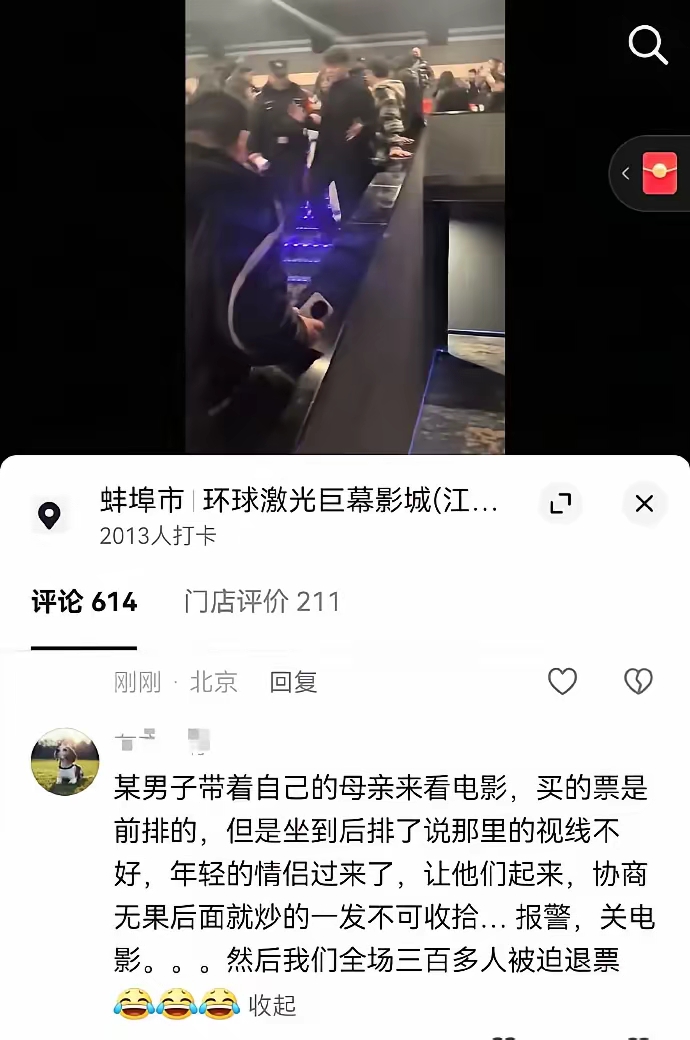Switch to the 评论 614 tab
This screenshot has width=690, height=1040.
click(84, 602)
